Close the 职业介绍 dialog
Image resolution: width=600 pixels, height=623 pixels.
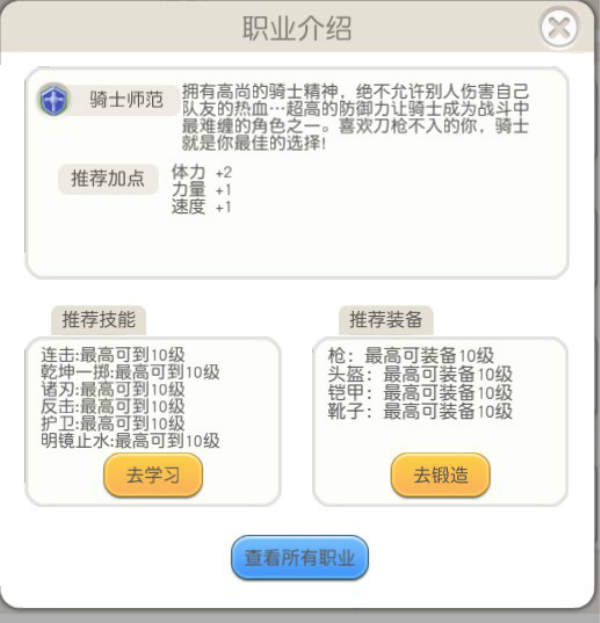coord(559,27)
